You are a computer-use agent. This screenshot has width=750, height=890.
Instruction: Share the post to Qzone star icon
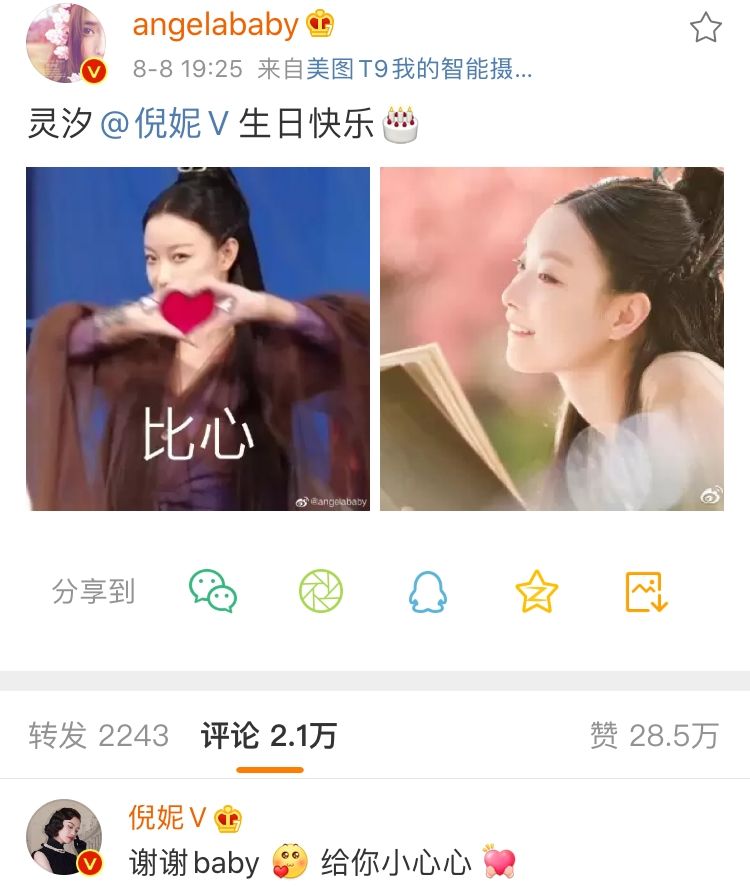click(537, 592)
